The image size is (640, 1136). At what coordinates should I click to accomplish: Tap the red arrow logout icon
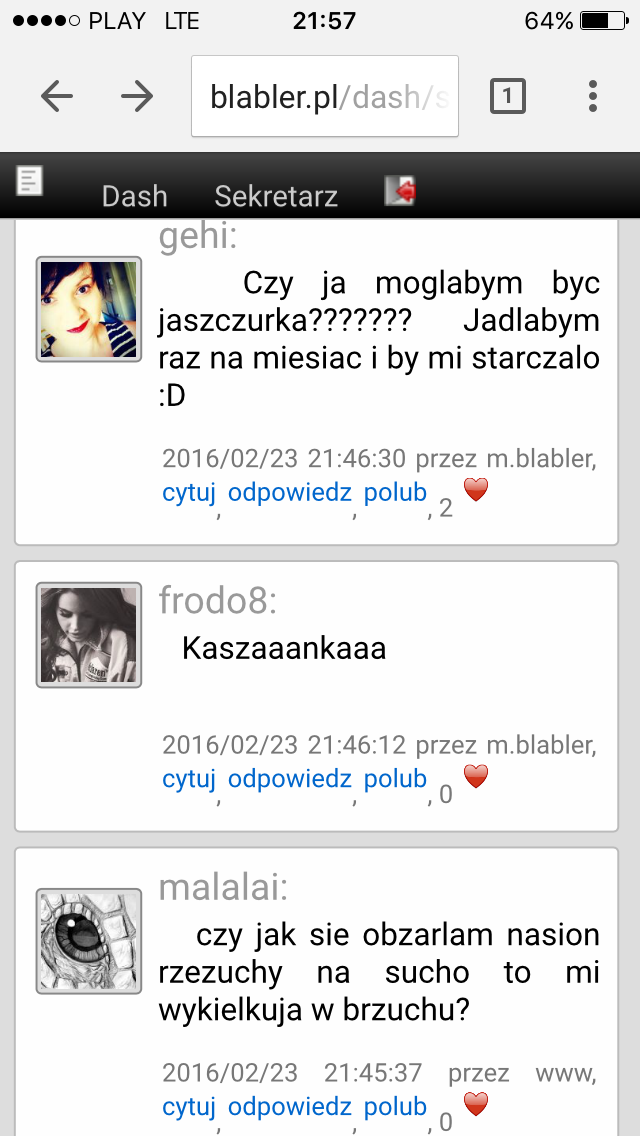(x=401, y=190)
